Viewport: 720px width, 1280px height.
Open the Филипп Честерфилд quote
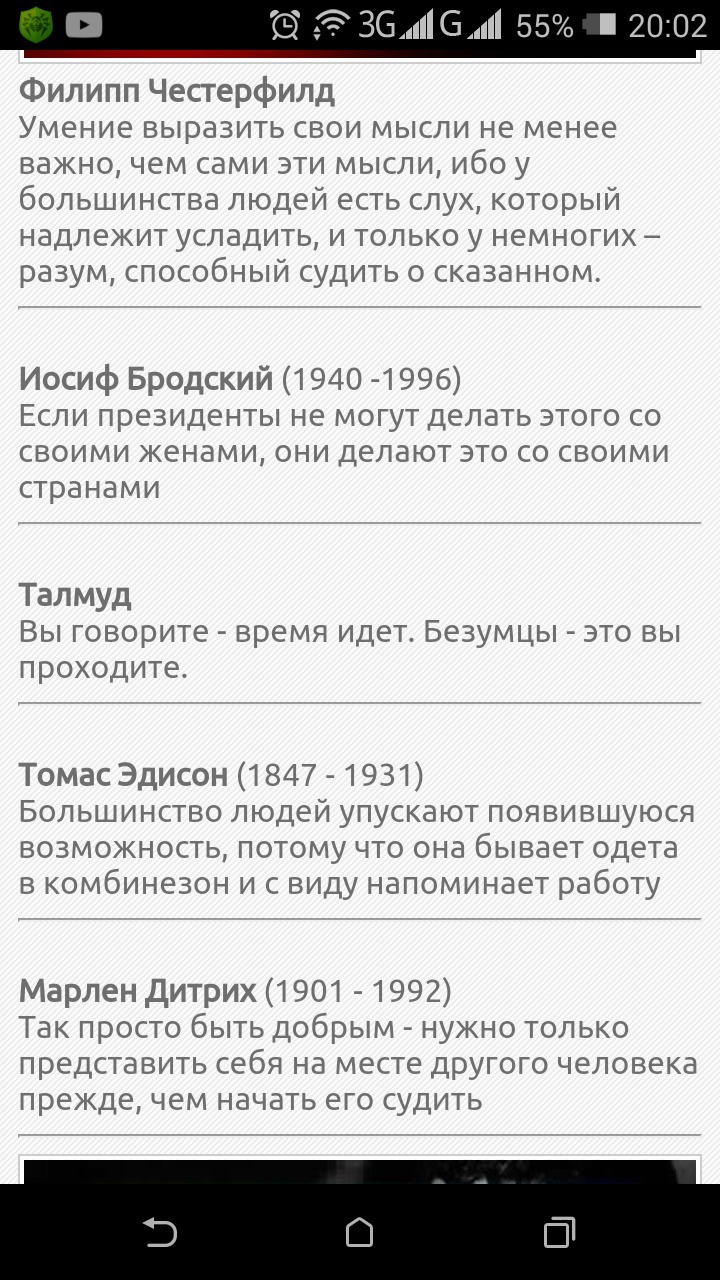(359, 182)
